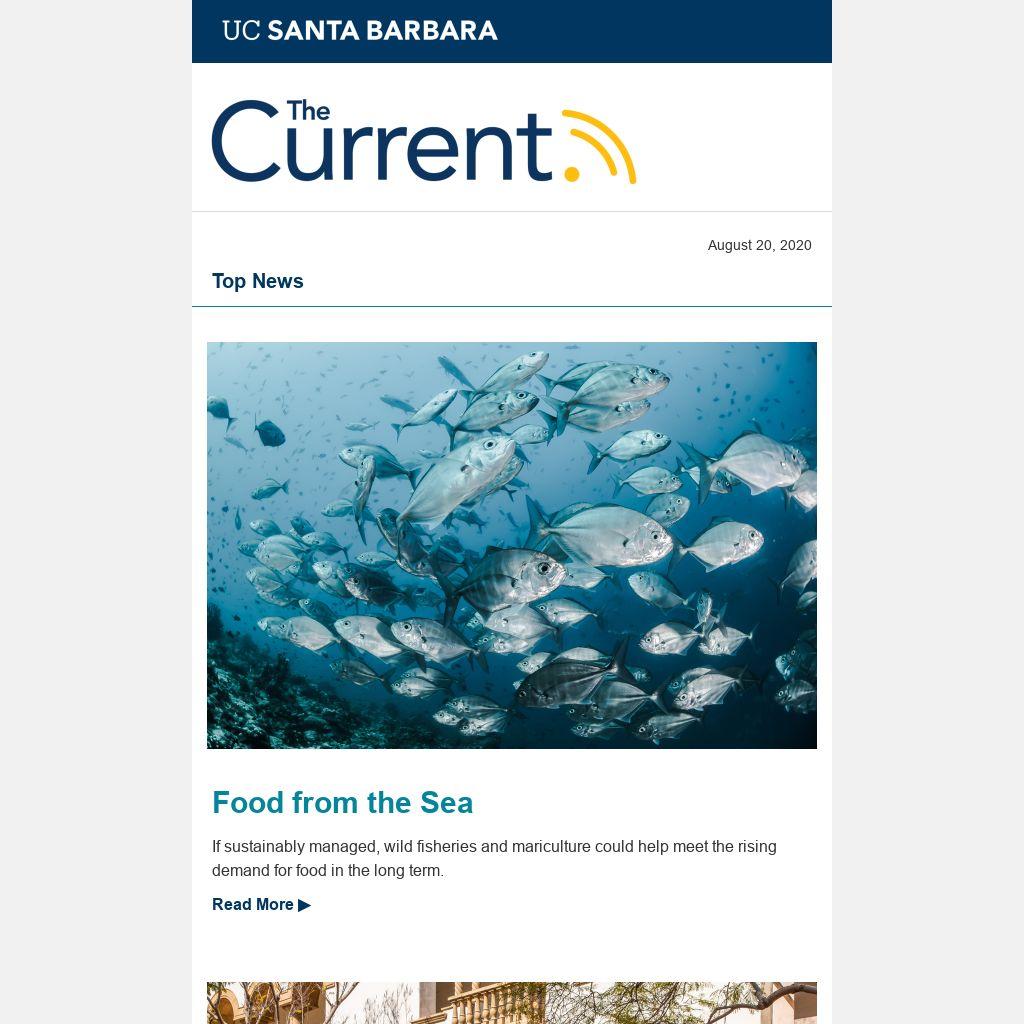
Task: Open the Food from the Sea headline
Action: [342, 802]
